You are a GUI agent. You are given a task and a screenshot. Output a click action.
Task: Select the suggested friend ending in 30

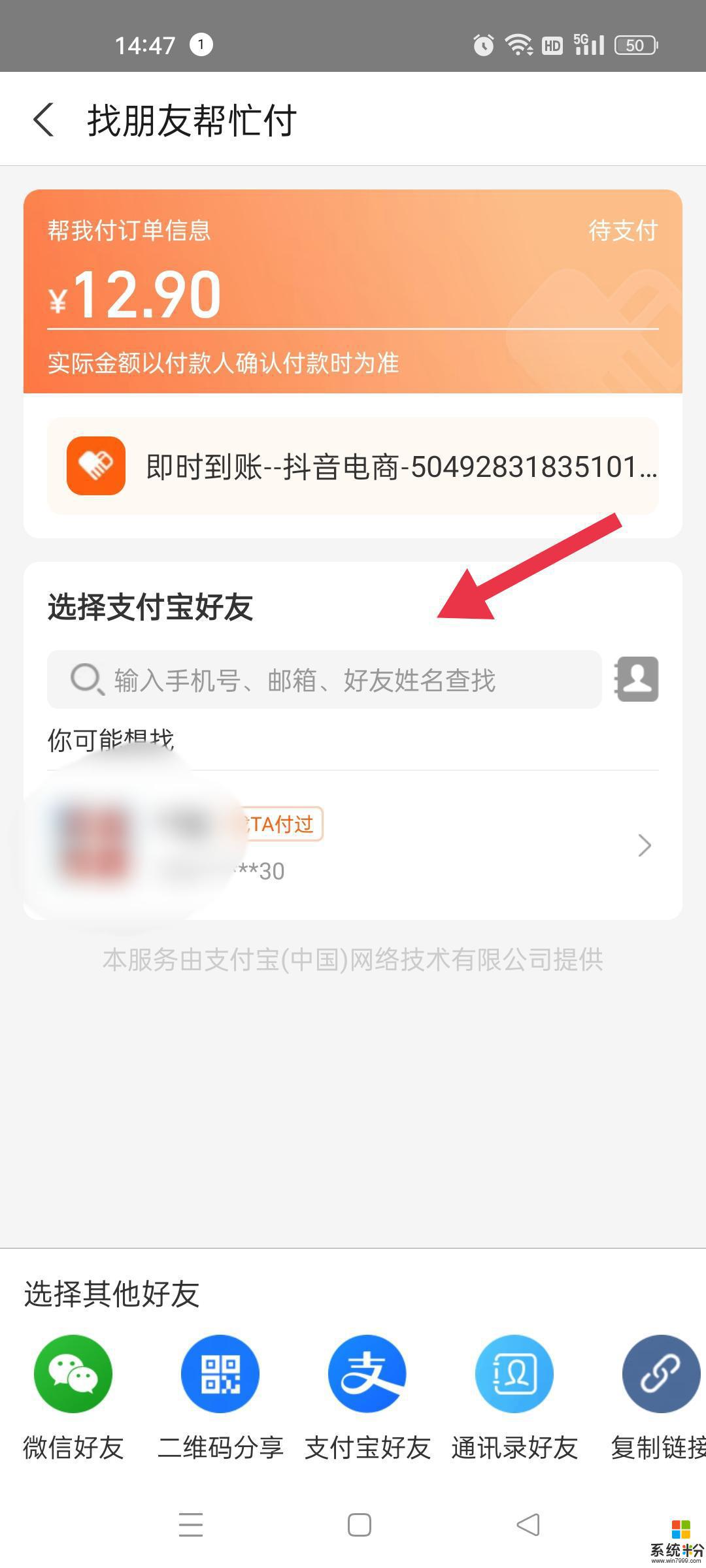(x=353, y=845)
